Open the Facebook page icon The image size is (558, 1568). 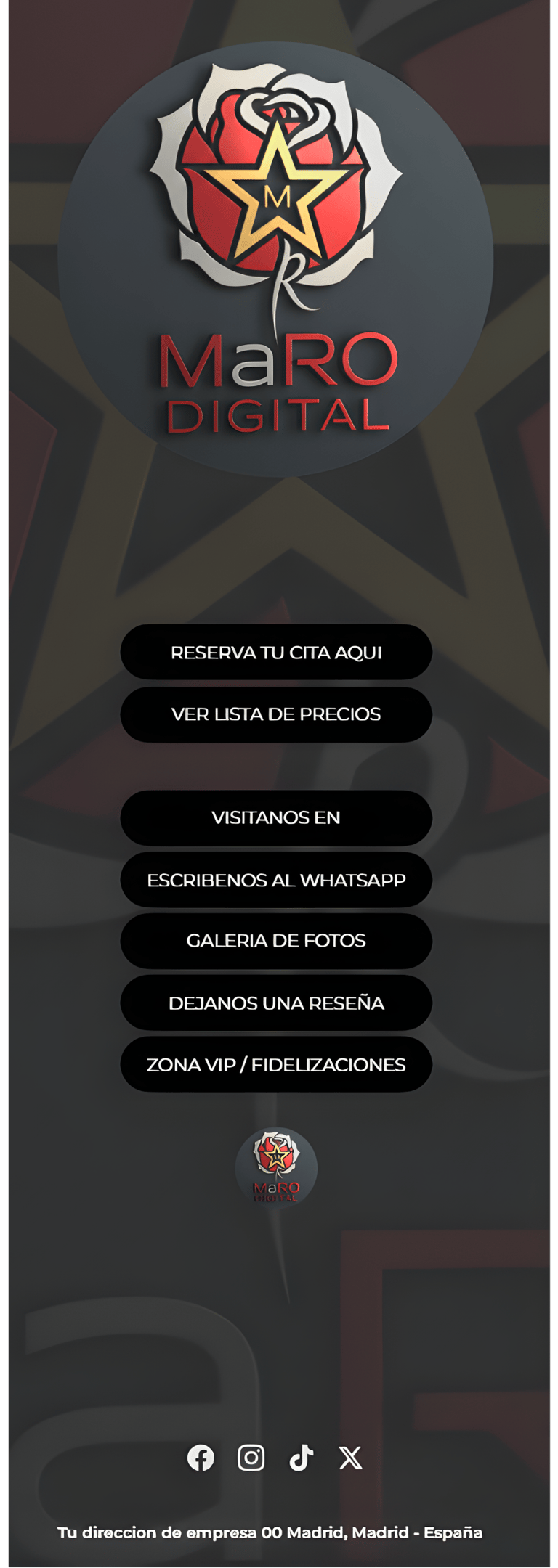coord(201,1458)
